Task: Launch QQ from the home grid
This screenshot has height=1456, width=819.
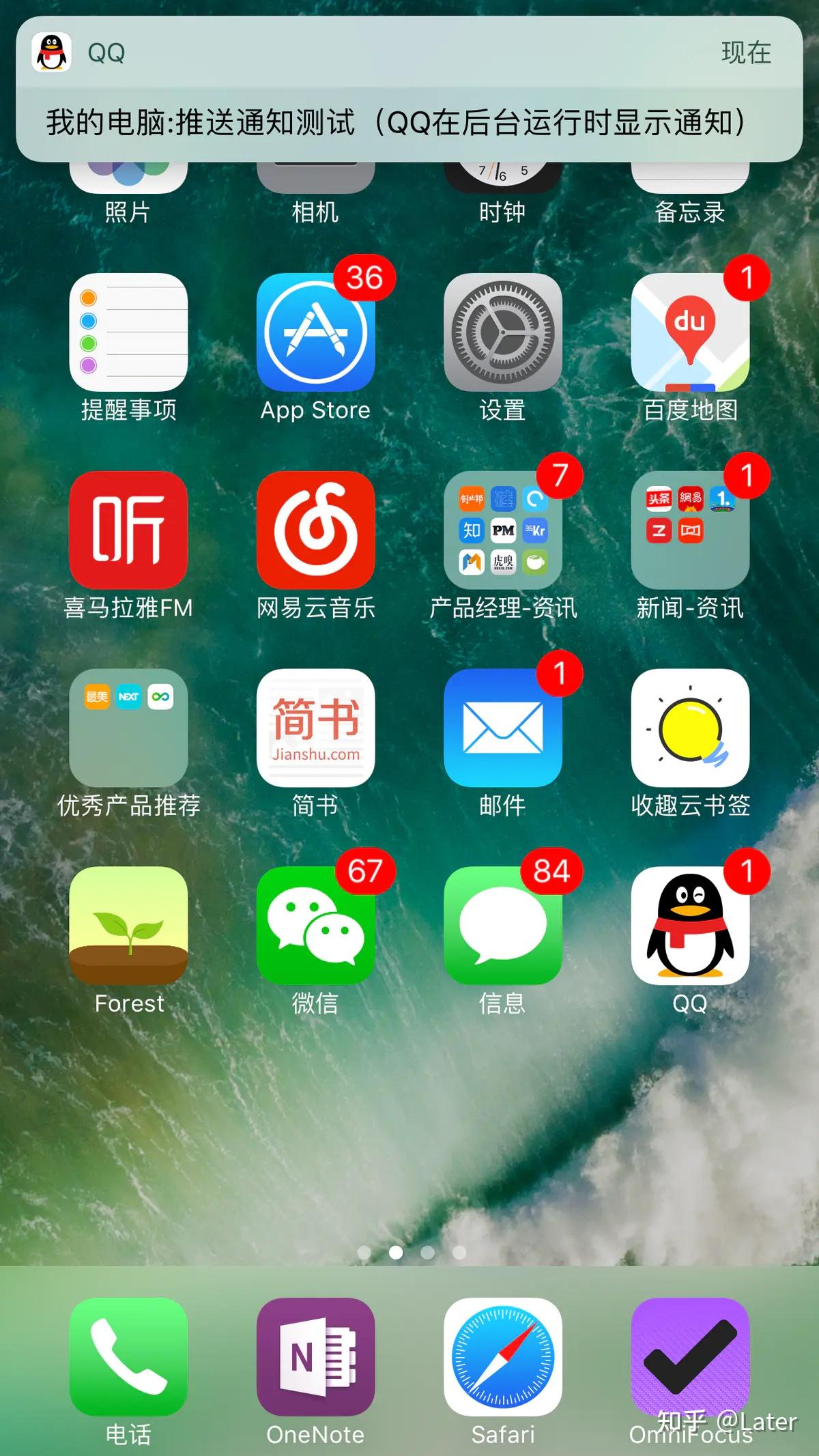Action: [690, 925]
